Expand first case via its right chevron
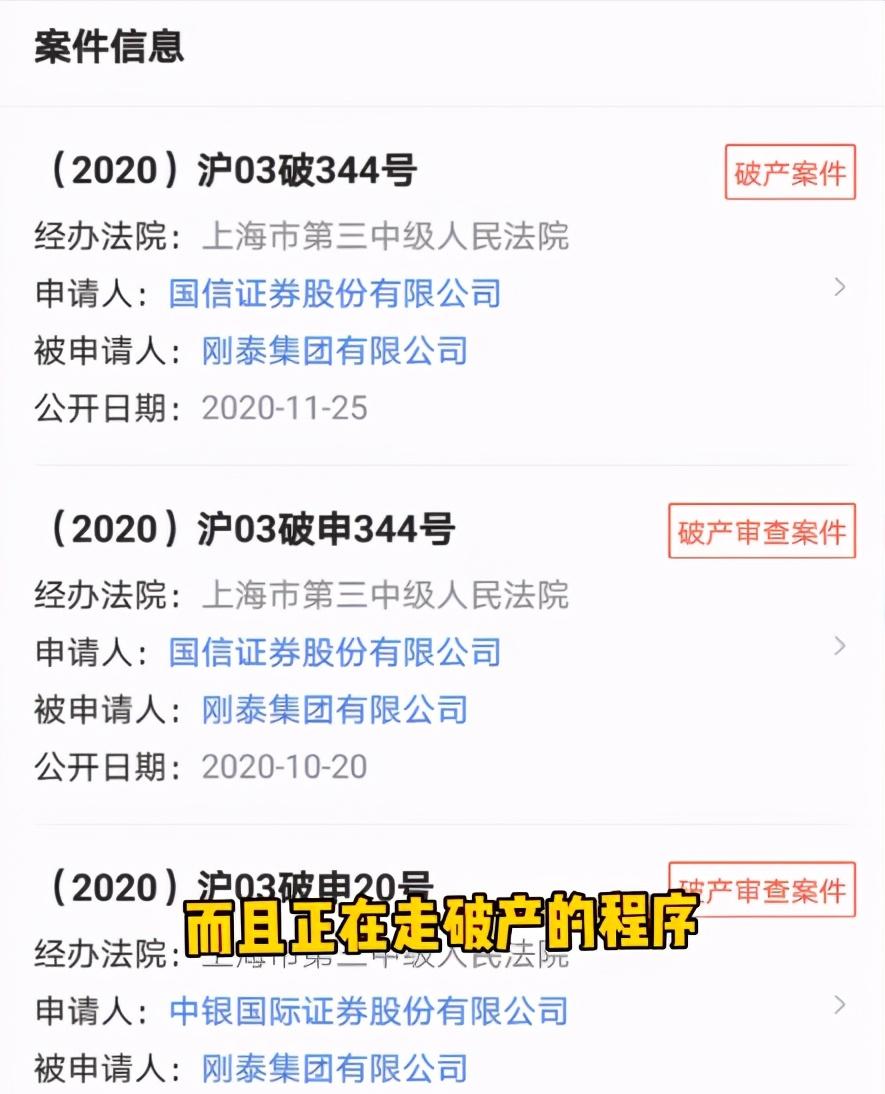This screenshot has height=1094, width=885. click(838, 288)
